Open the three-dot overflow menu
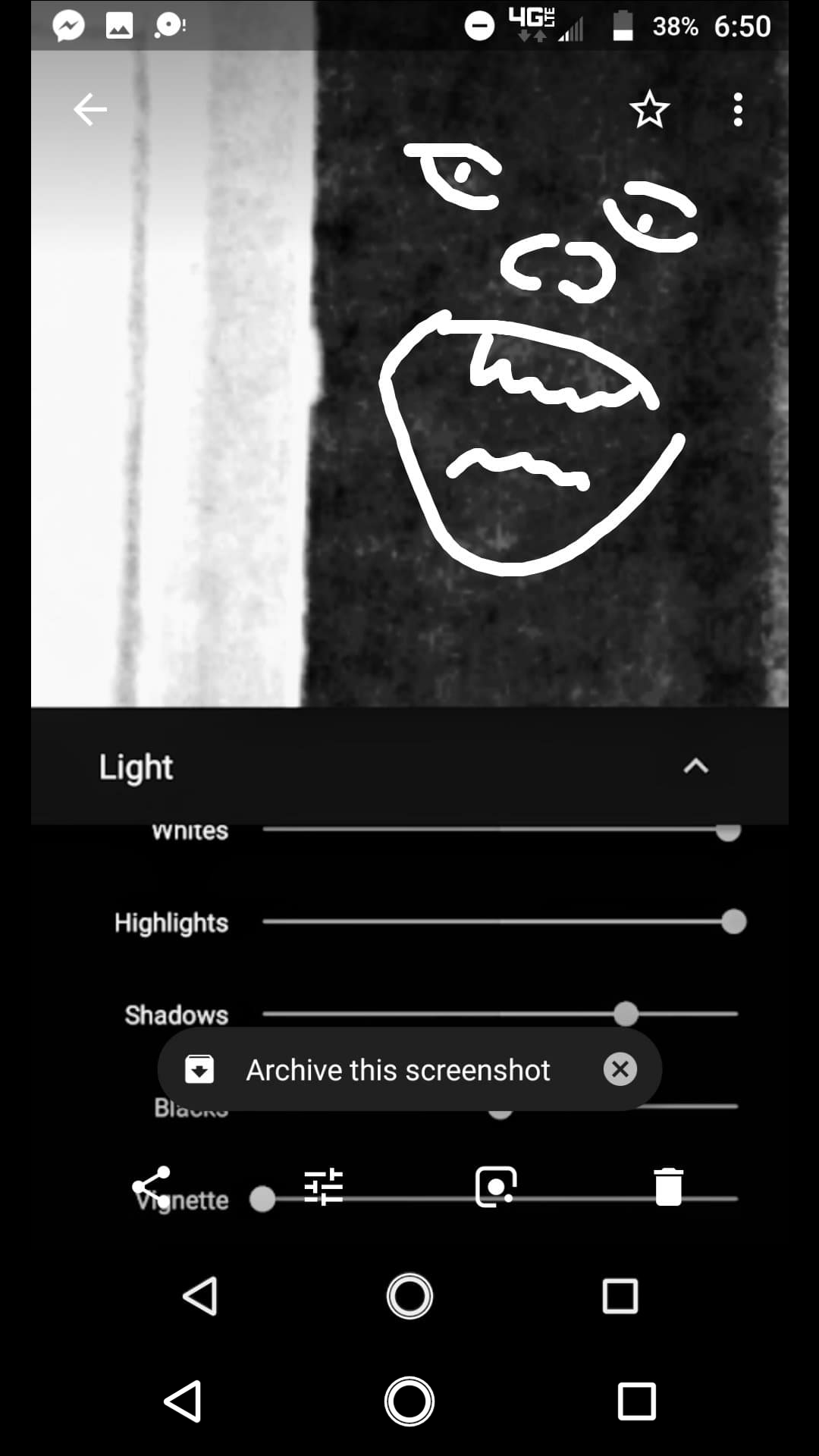The height and width of the screenshot is (1456, 819). pos(738,110)
